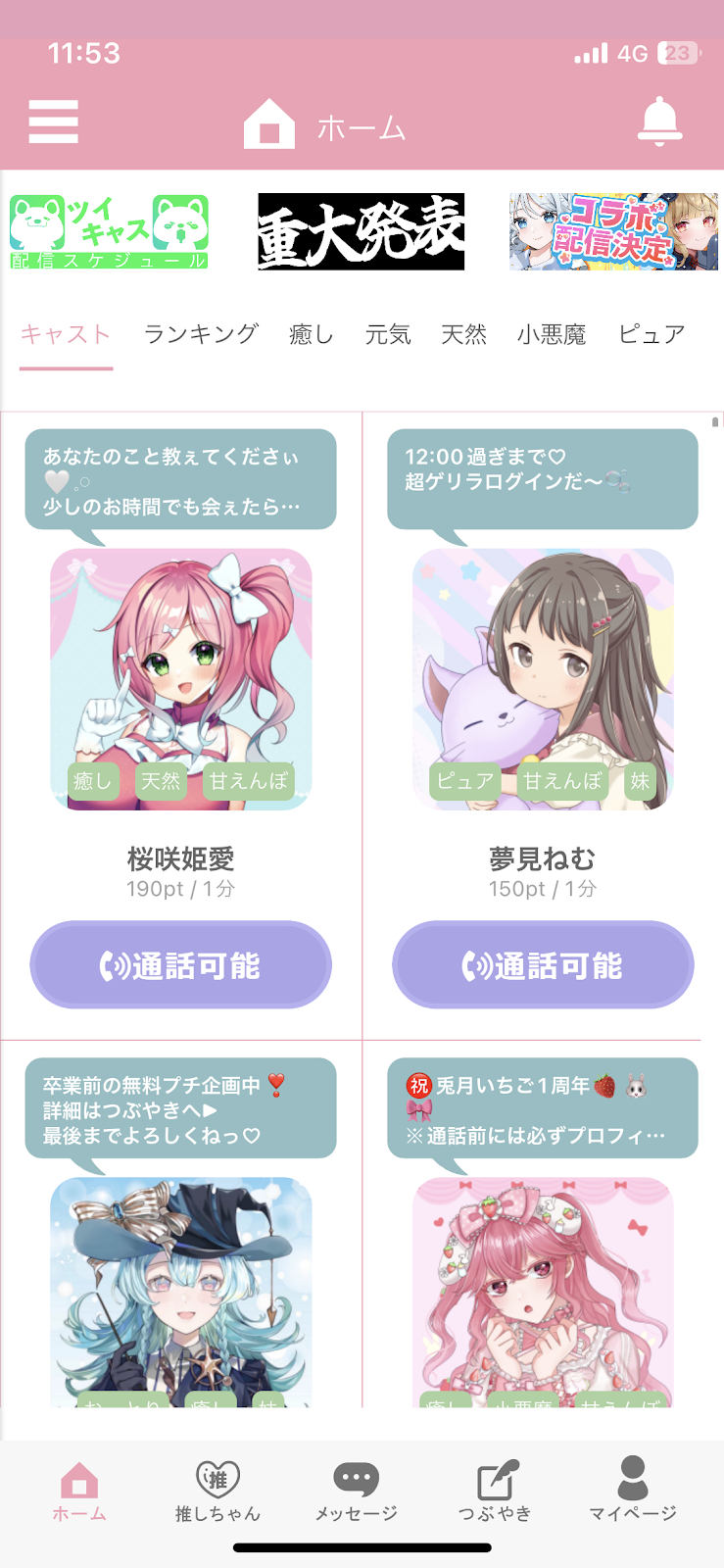Start a call with 桜咲姫愛 via 通話可能
724x1568 pixels.
181,965
